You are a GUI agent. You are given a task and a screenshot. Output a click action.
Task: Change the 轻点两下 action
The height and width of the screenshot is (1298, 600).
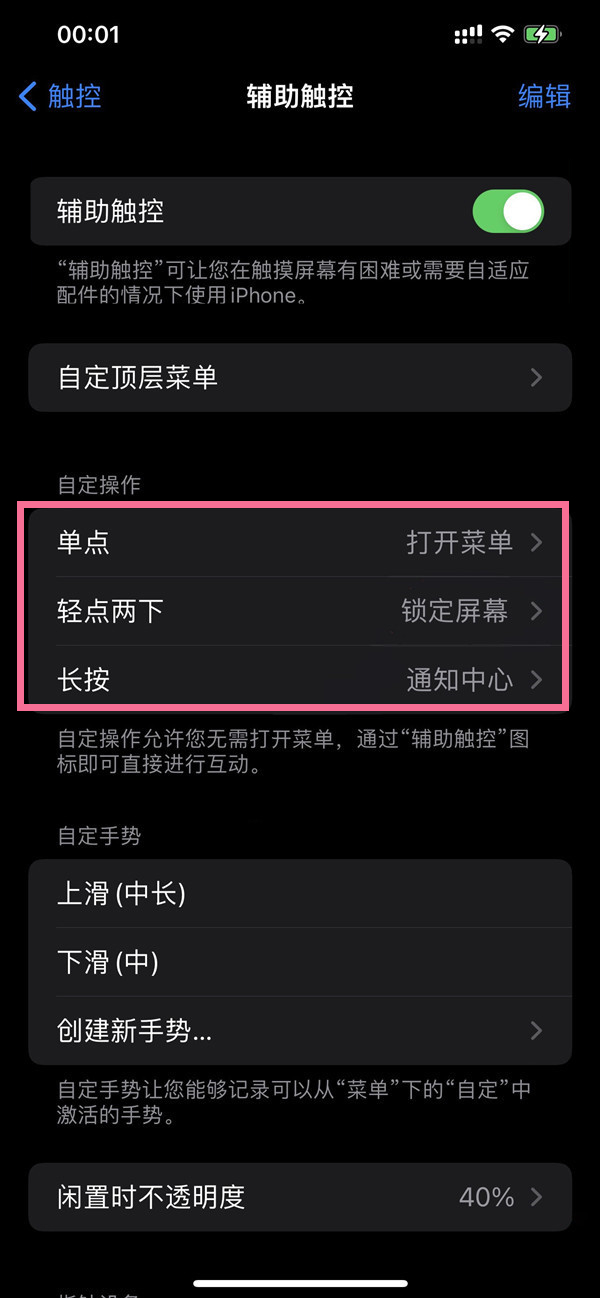coord(300,611)
